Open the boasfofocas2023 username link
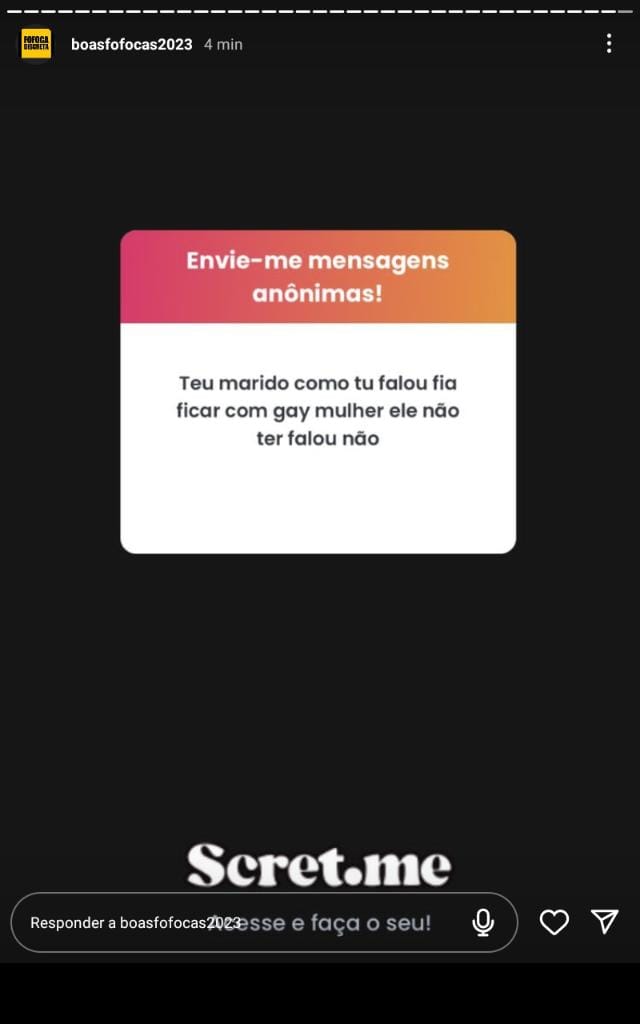The width and height of the screenshot is (640, 1024). tap(131, 44)
